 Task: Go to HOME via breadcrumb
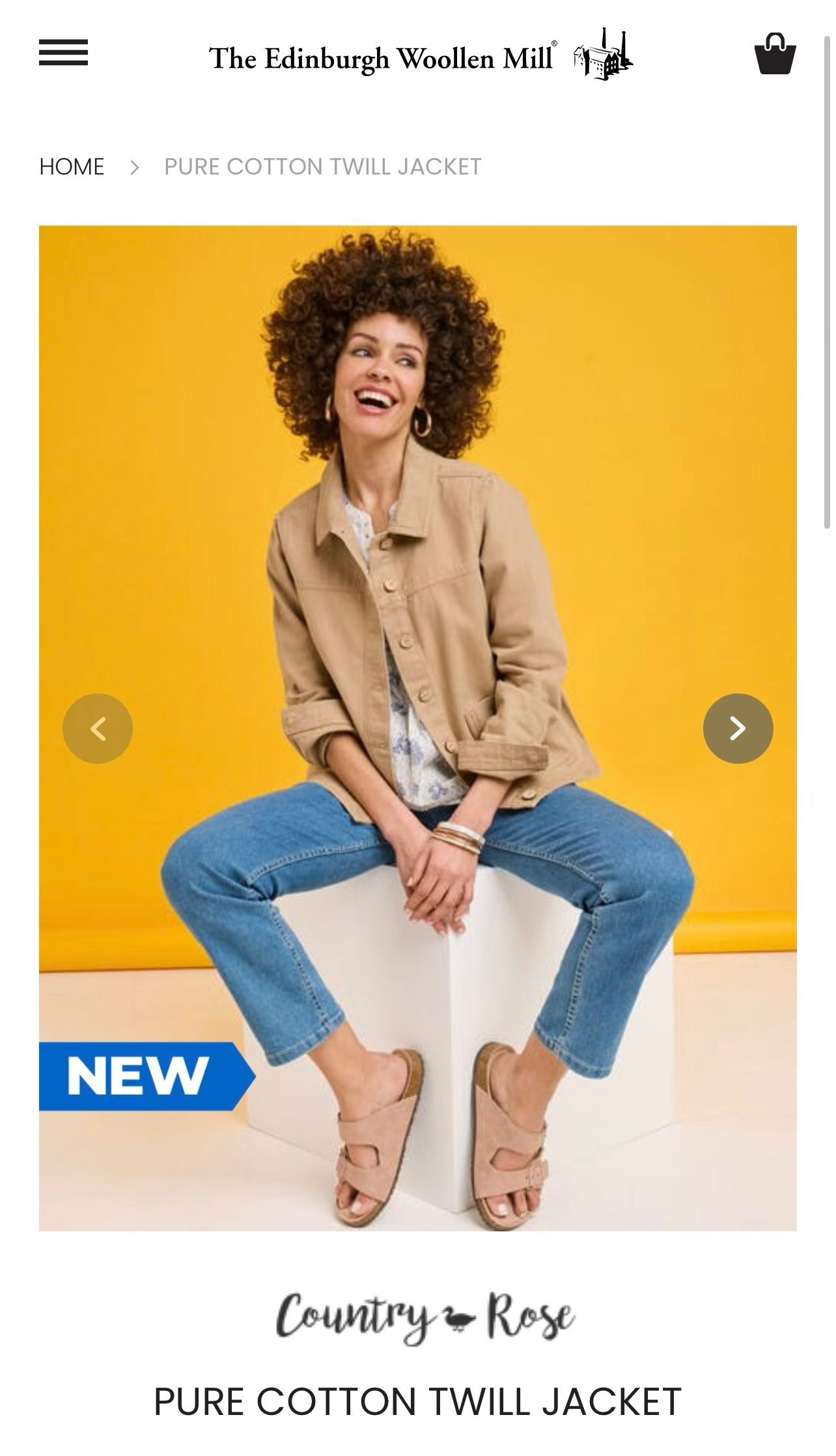pyautogui.click(x=72, y=167)
